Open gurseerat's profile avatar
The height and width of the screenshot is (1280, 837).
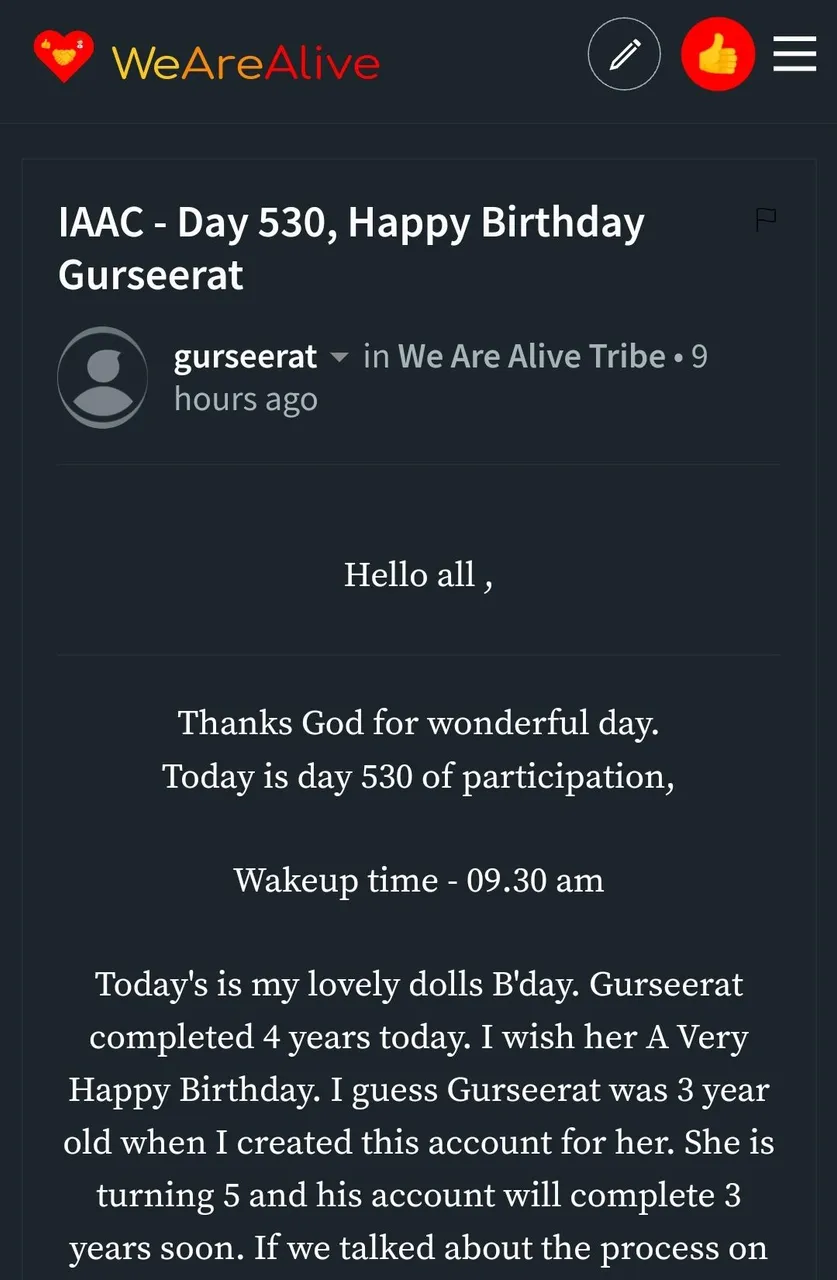click(x=102, y=377)
